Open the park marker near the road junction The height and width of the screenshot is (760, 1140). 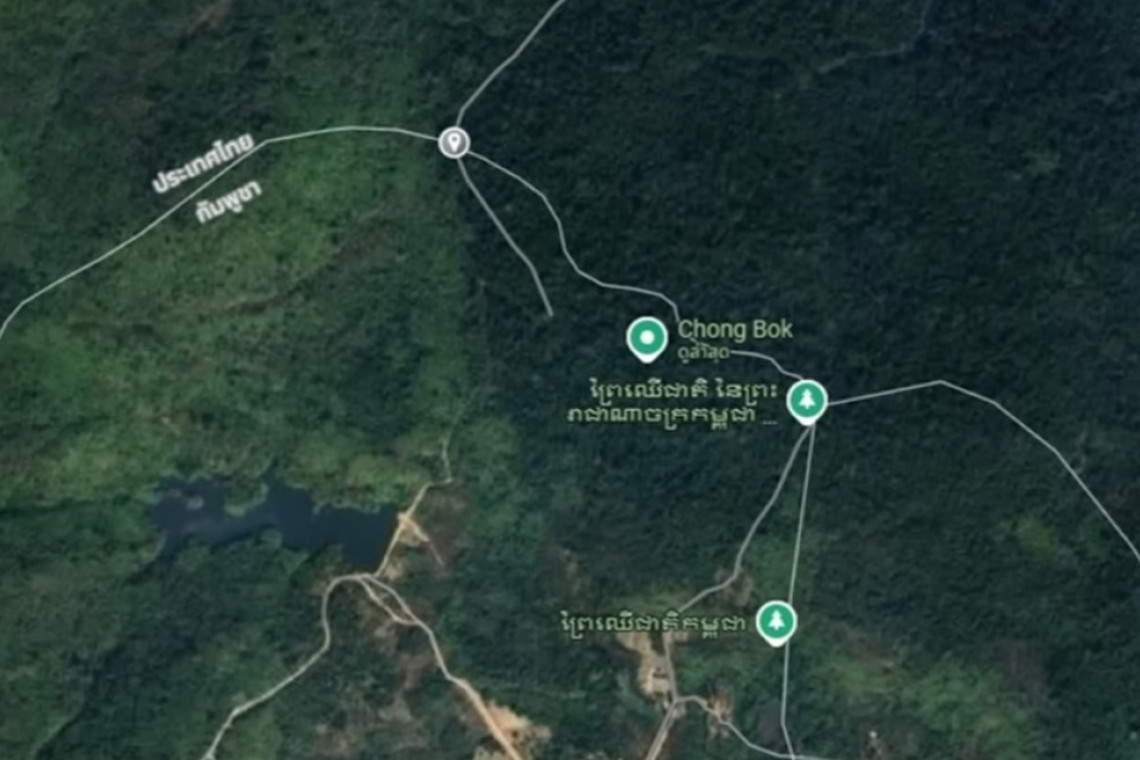pos(806,400)
